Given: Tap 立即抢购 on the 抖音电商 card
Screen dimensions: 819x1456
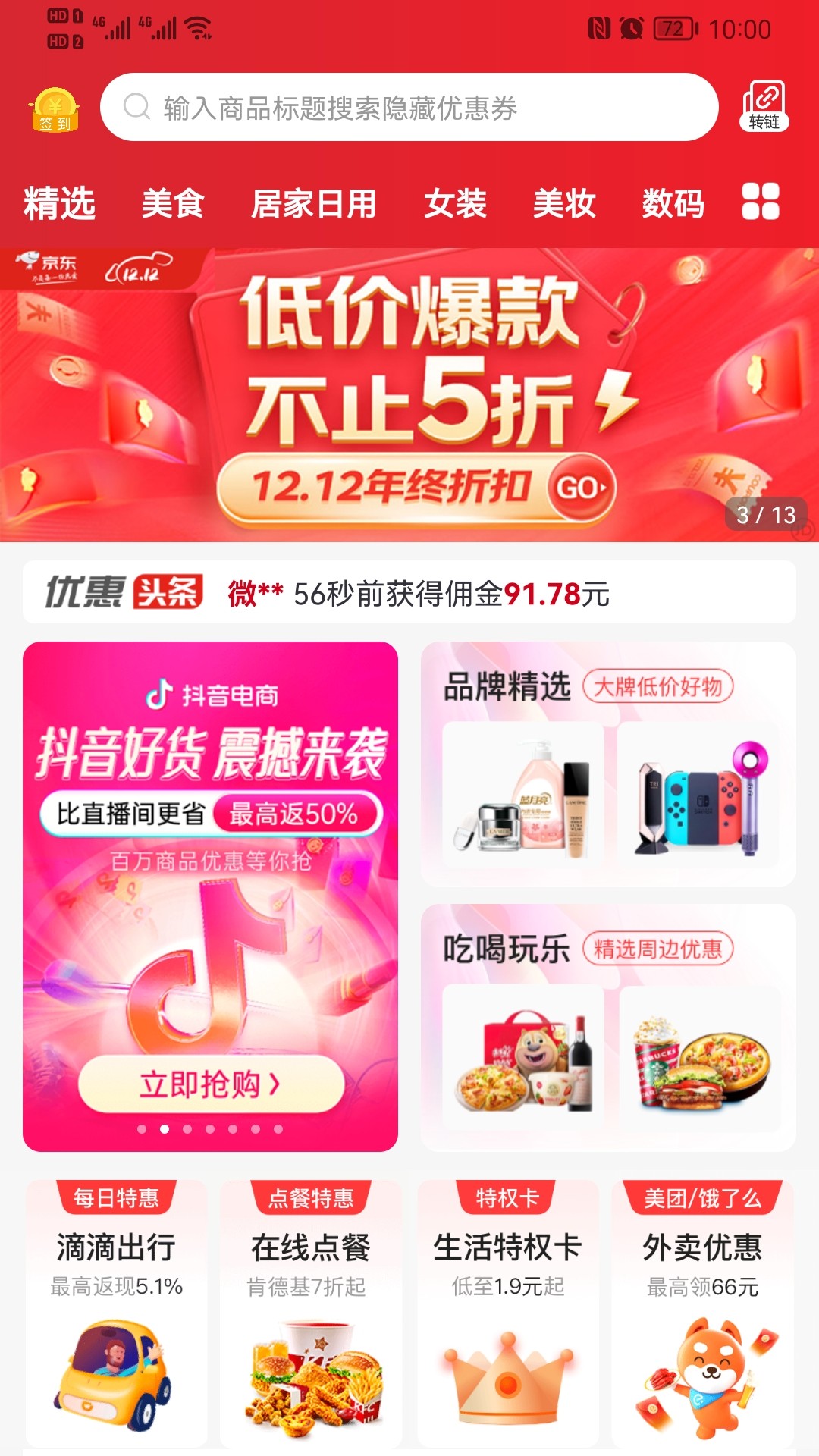Looking at the screenshot, I should point(211,1084).
